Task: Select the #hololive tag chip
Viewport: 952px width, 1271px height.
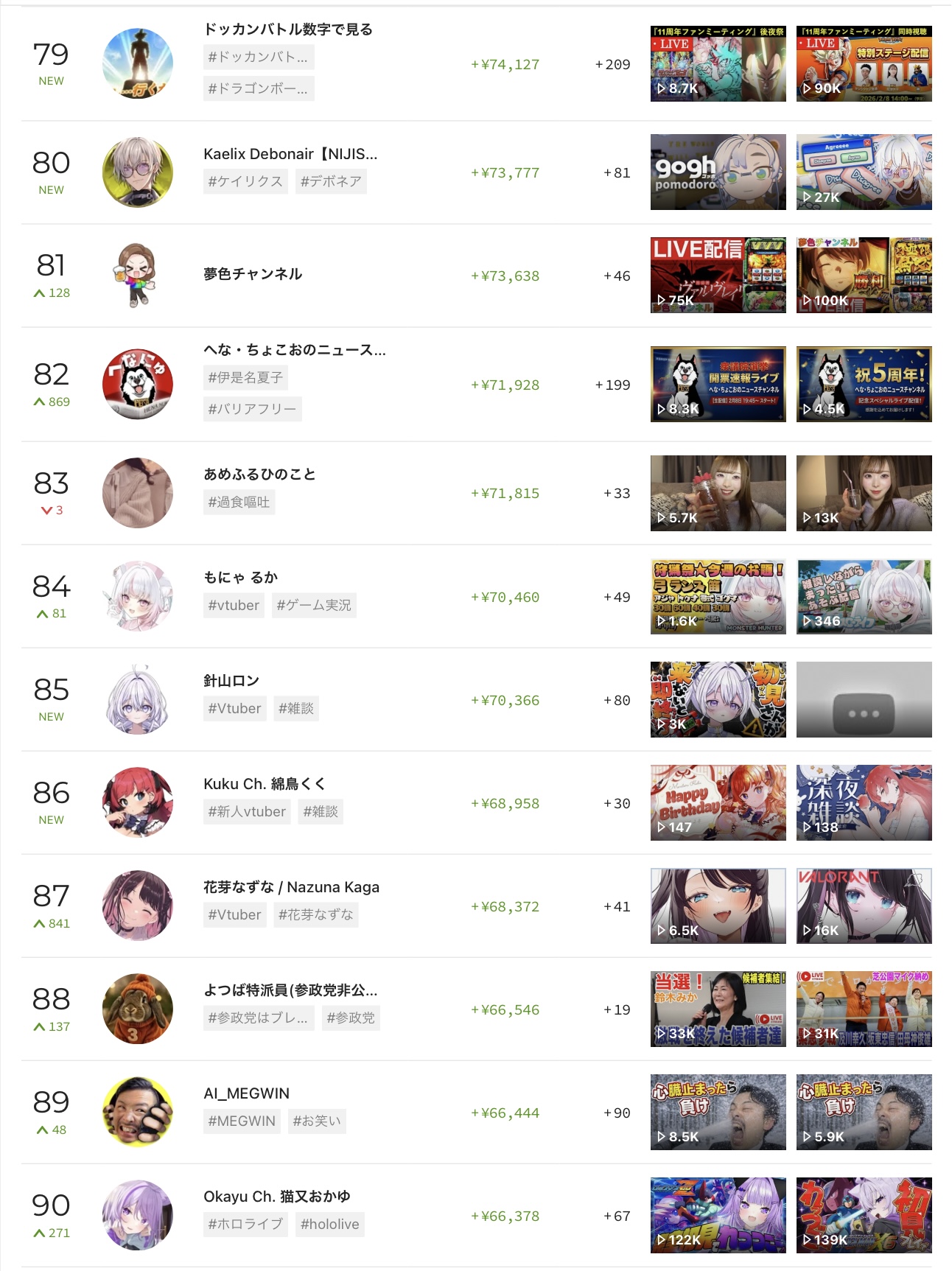Action: coord(329,1225)
